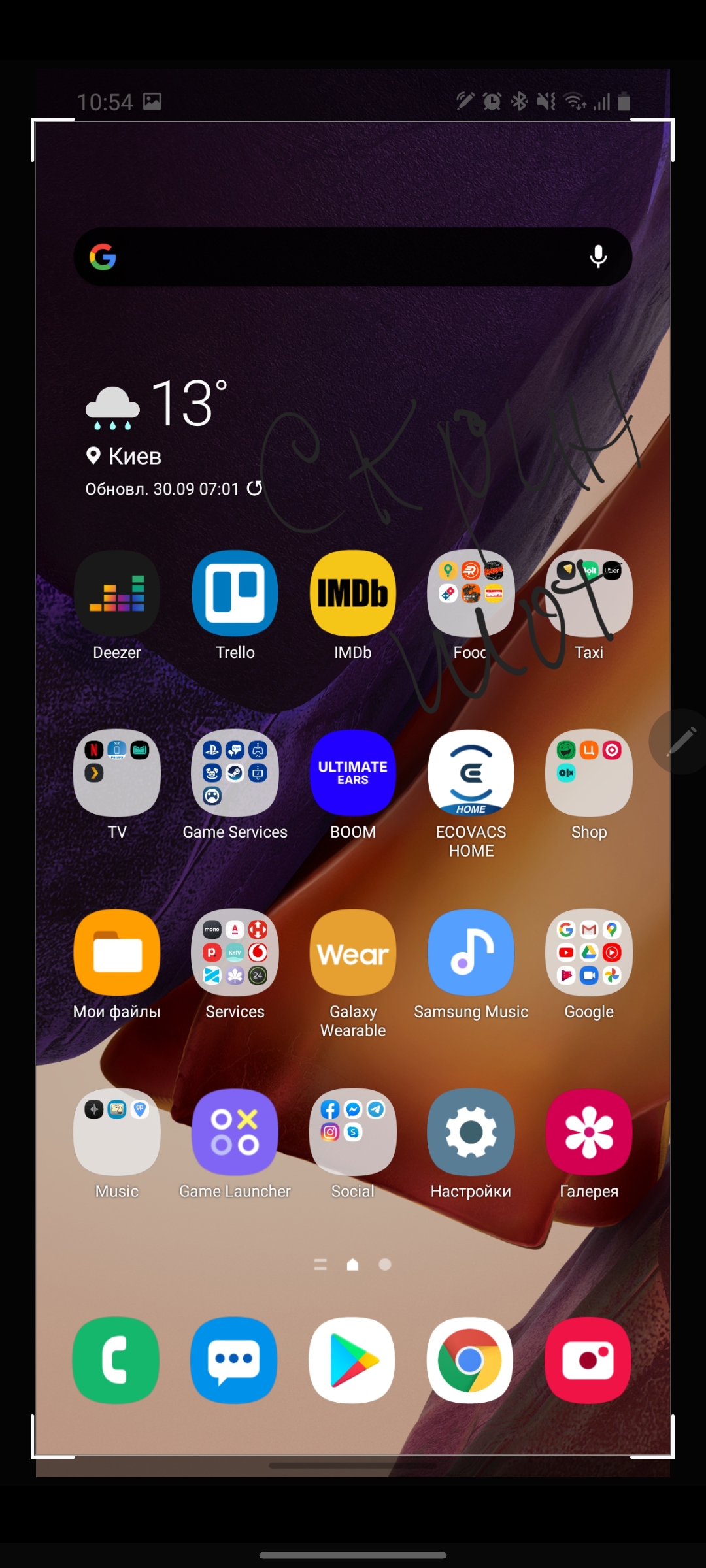Screen dimensions: 706x1568
Task: Launch the BOOM Ultimate Ears app
Action: coord(353,773)
